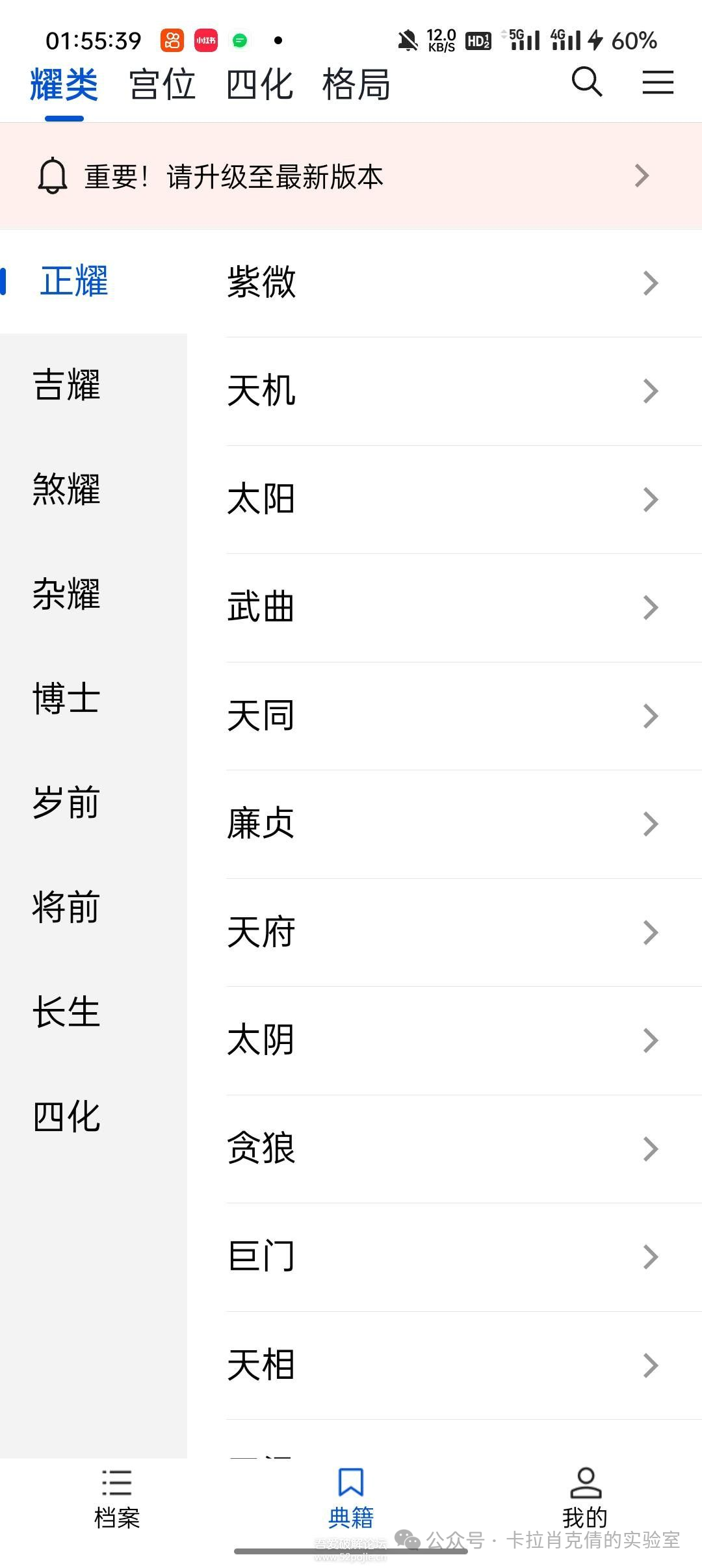The height and width of the screenshot is (1568, 702).
Task: Open the 紫微 entry
Action: click(442, 283)
